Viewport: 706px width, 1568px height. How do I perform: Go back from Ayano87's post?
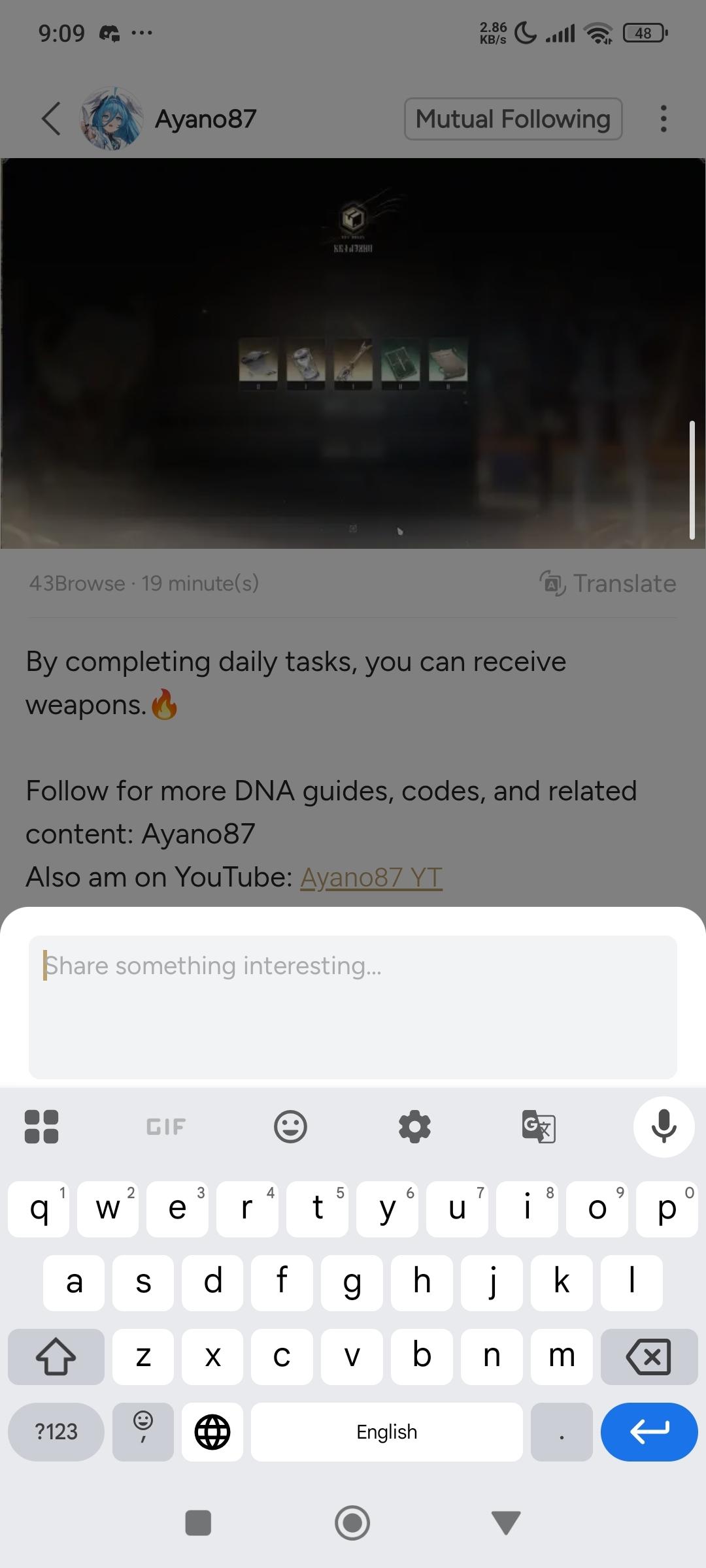pyautogui.click(x=51, y=119)
